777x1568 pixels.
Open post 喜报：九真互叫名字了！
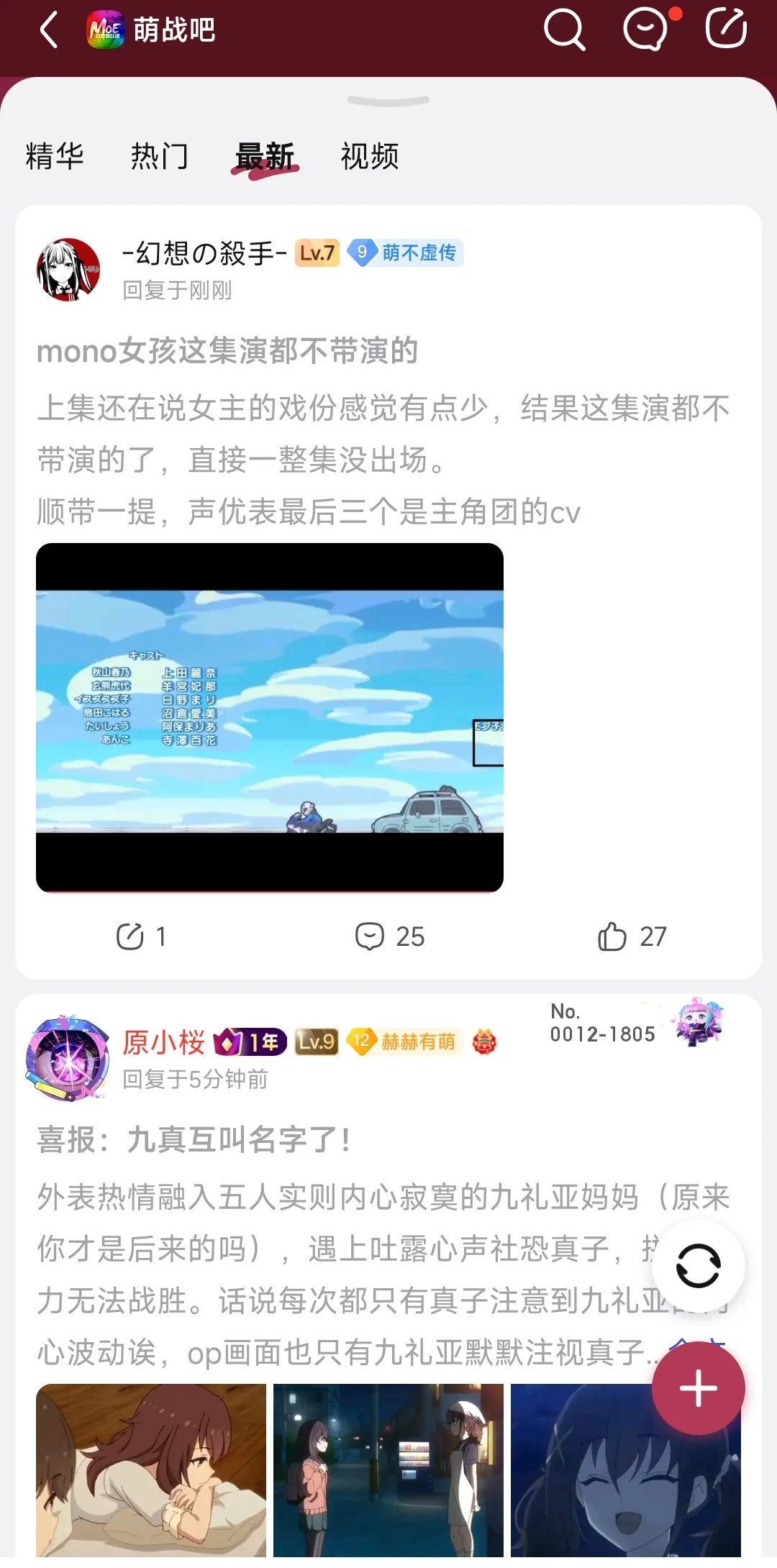coord(194,1139)
